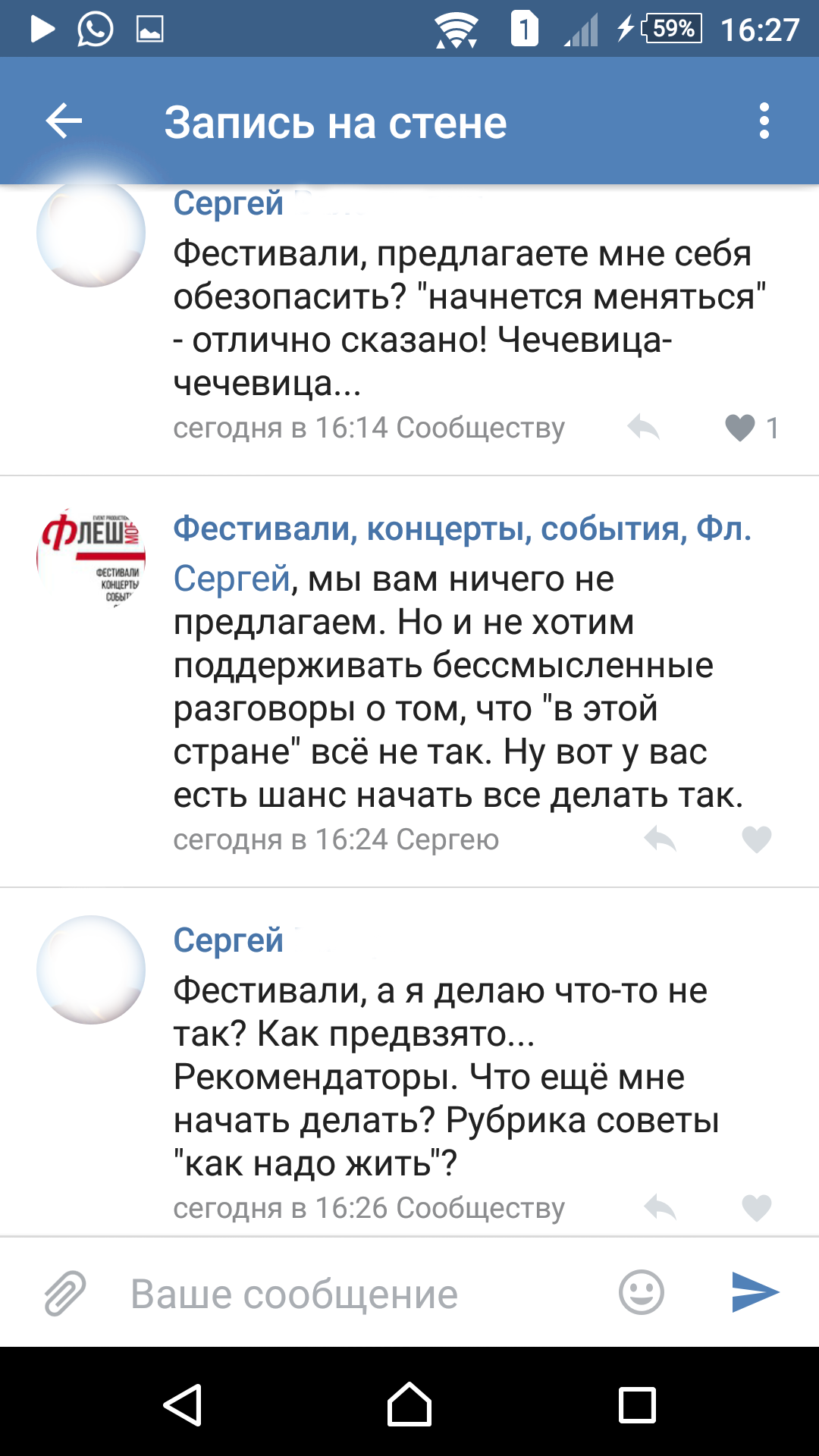Viewport: 819px width, 1456px height.
Task: Open the overflow menu in the app bar
Action: (x=764, y=121)
